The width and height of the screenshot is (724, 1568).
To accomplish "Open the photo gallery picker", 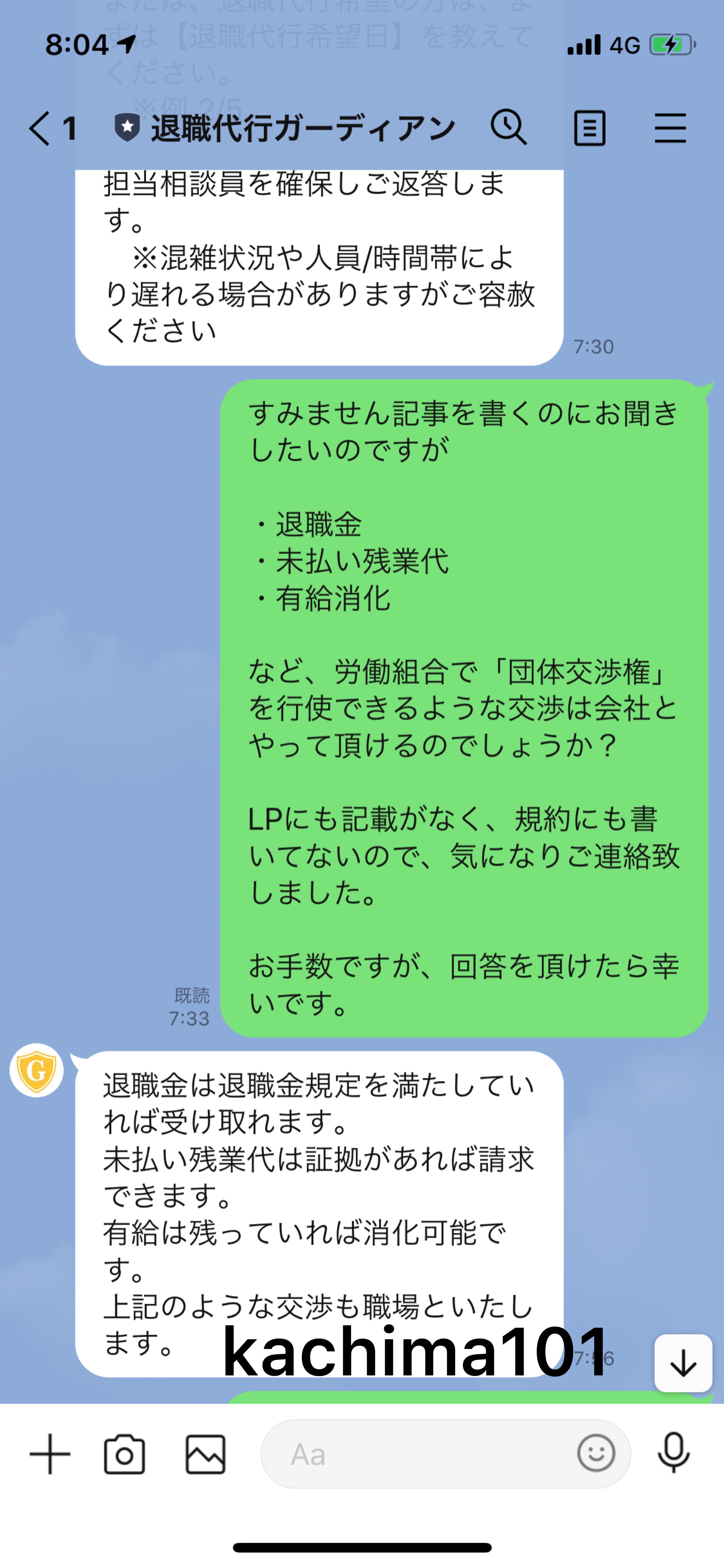I will 206,1454.
